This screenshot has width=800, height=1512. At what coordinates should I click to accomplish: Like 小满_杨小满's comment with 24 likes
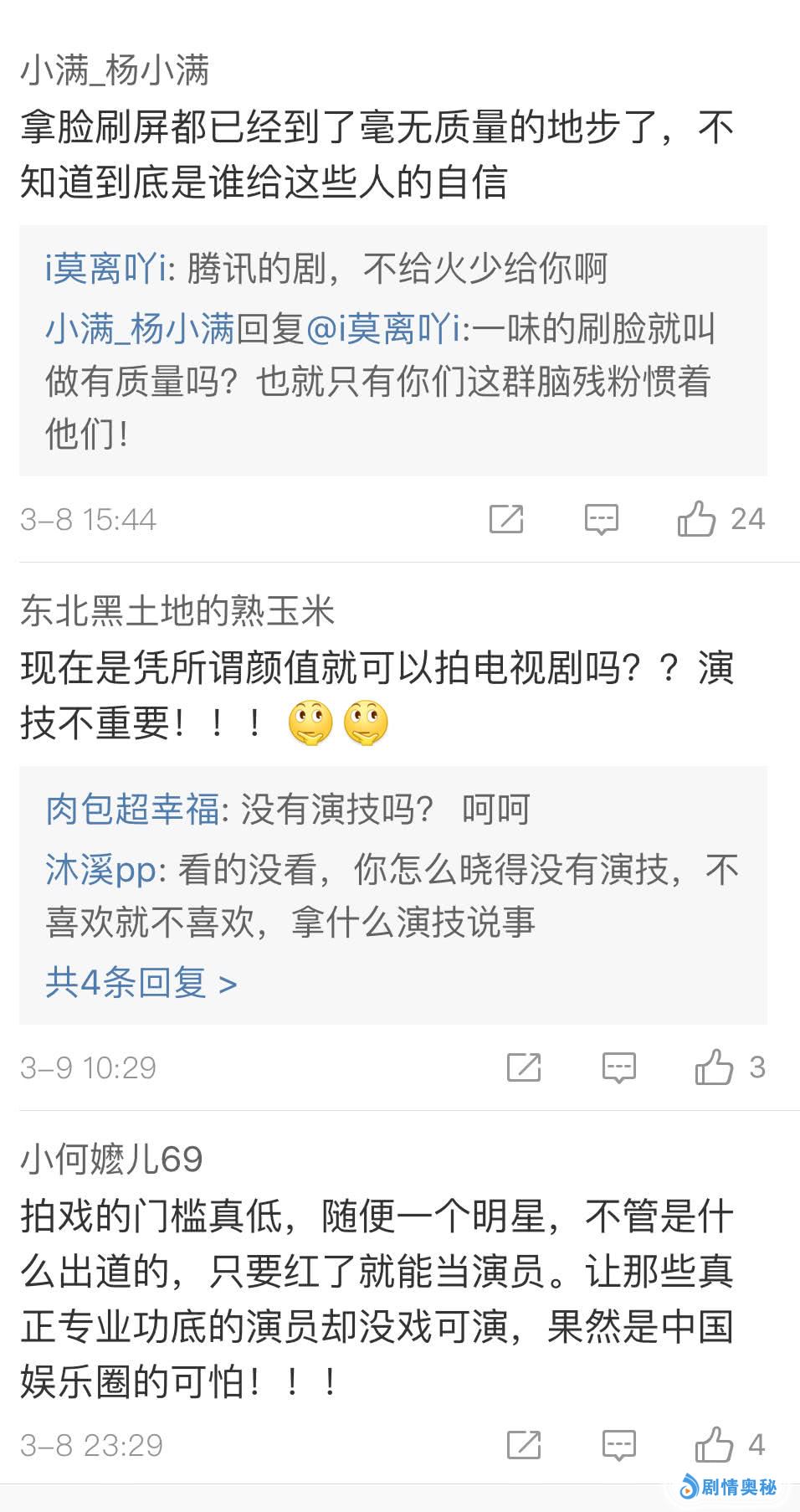pyautogui.click(x=697, y=519)
